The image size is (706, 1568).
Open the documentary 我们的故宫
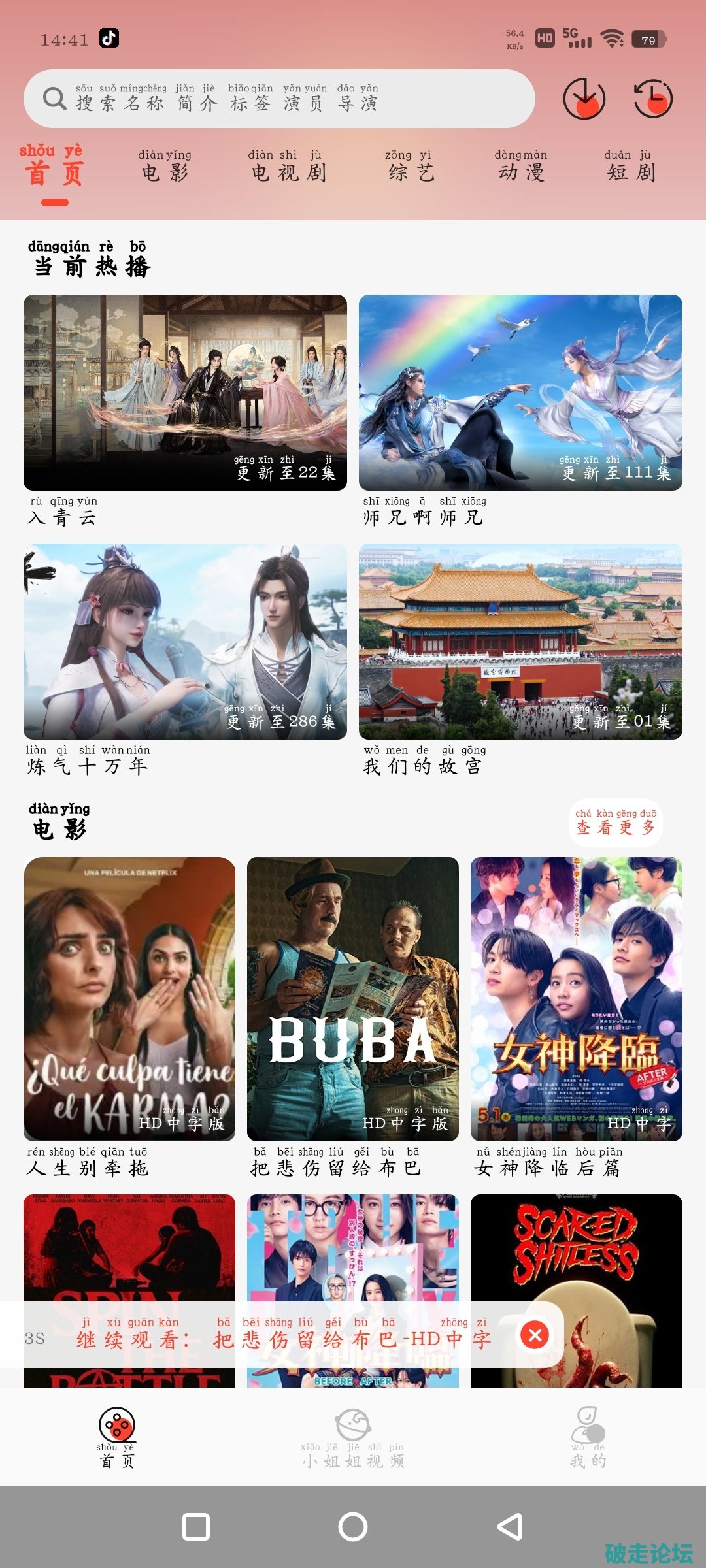[x=520, y=642]
